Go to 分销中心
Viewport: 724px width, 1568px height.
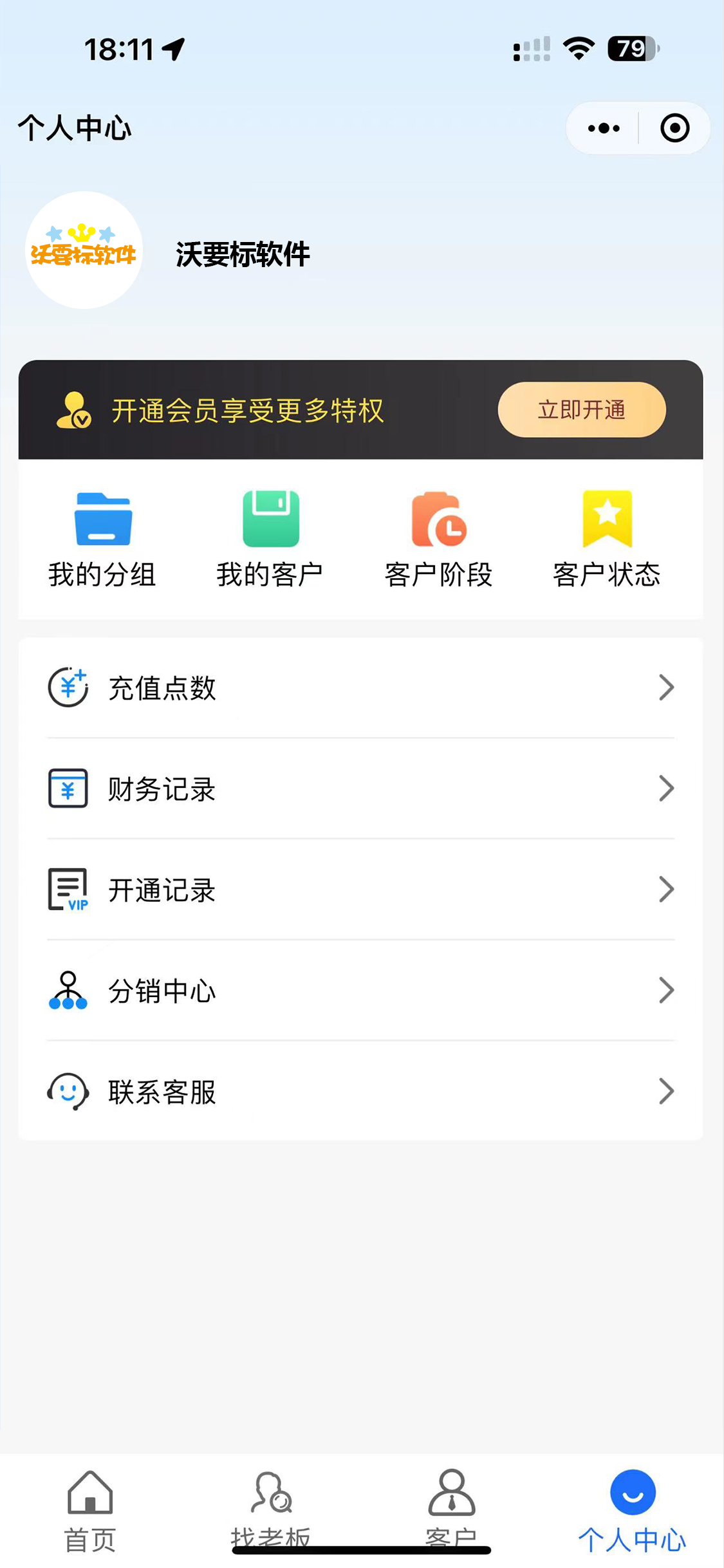pyautogui.click(x=360, y=991)
